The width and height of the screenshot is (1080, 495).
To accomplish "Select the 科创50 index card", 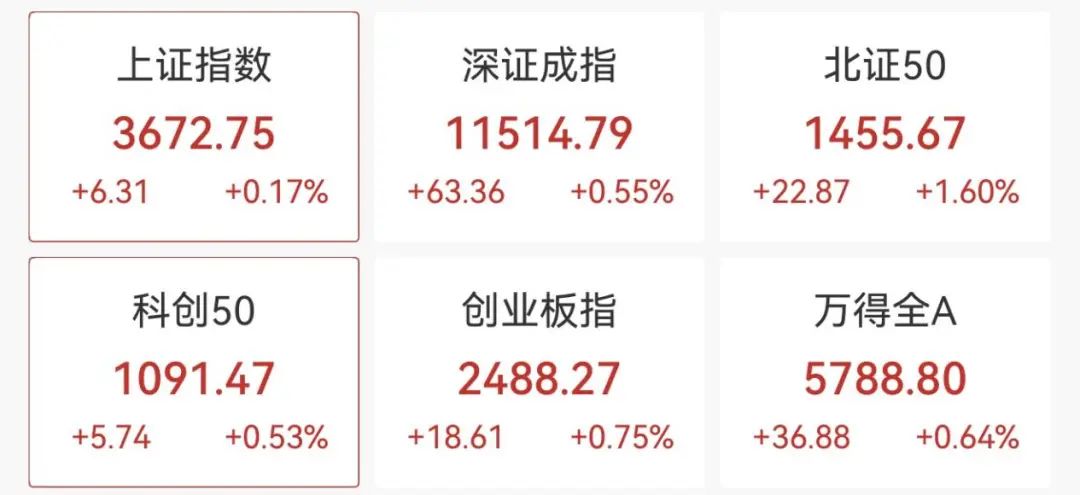I will pos(193,373).
